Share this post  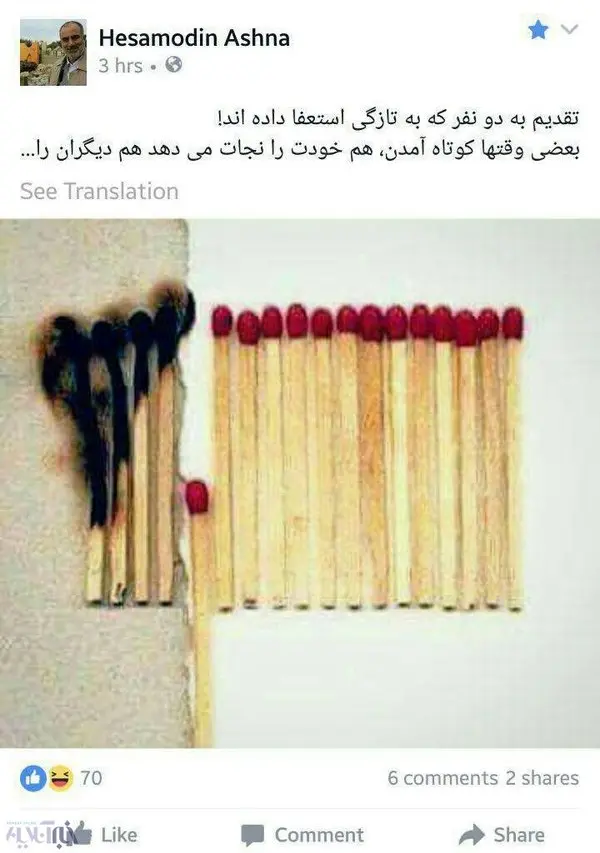[502, 834]
